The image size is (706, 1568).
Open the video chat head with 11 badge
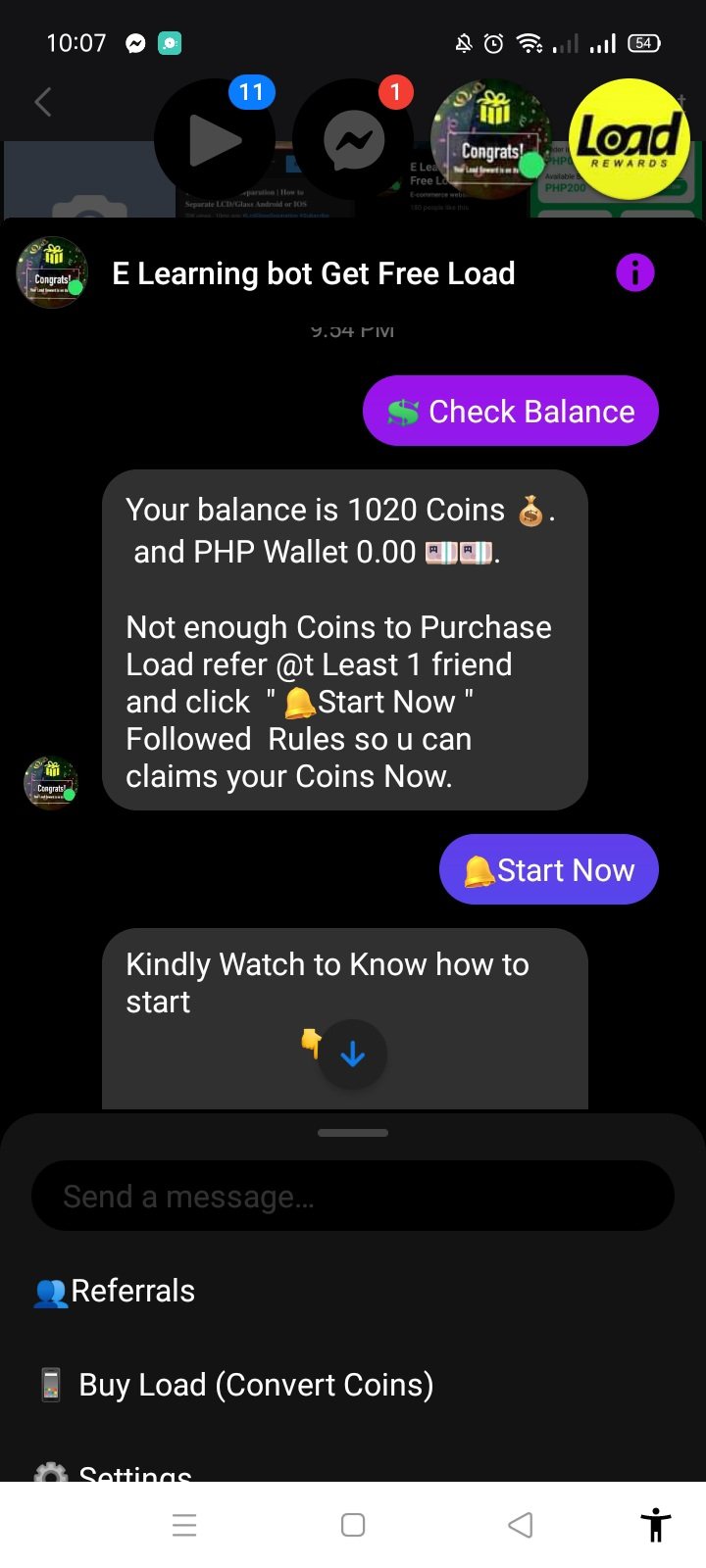click(215, 140)
